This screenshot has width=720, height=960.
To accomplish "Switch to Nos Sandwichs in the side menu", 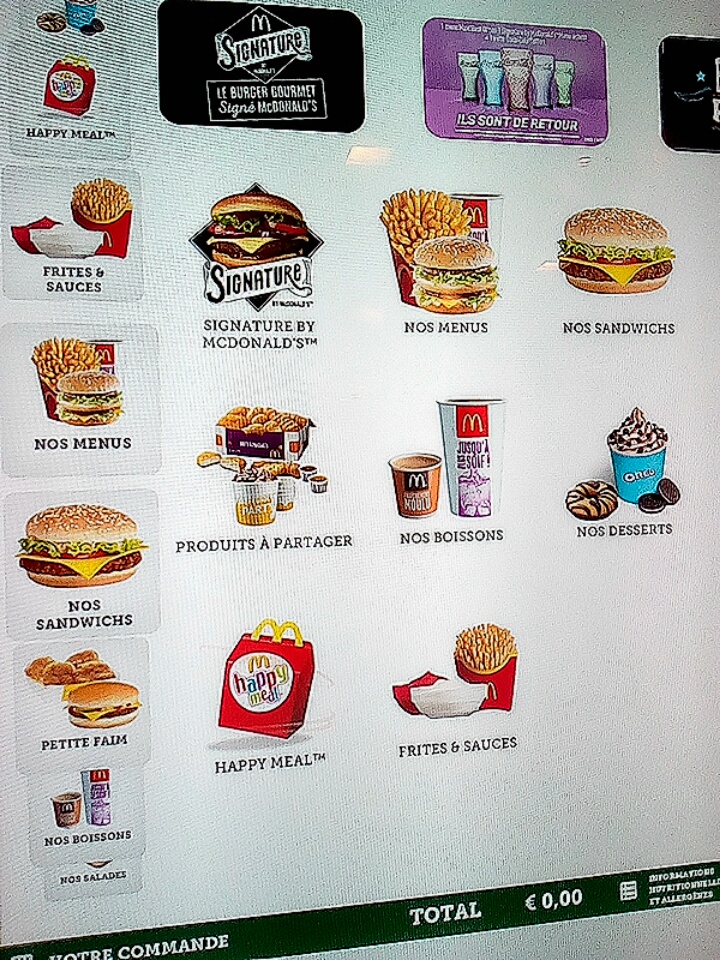I will (82, 563).
